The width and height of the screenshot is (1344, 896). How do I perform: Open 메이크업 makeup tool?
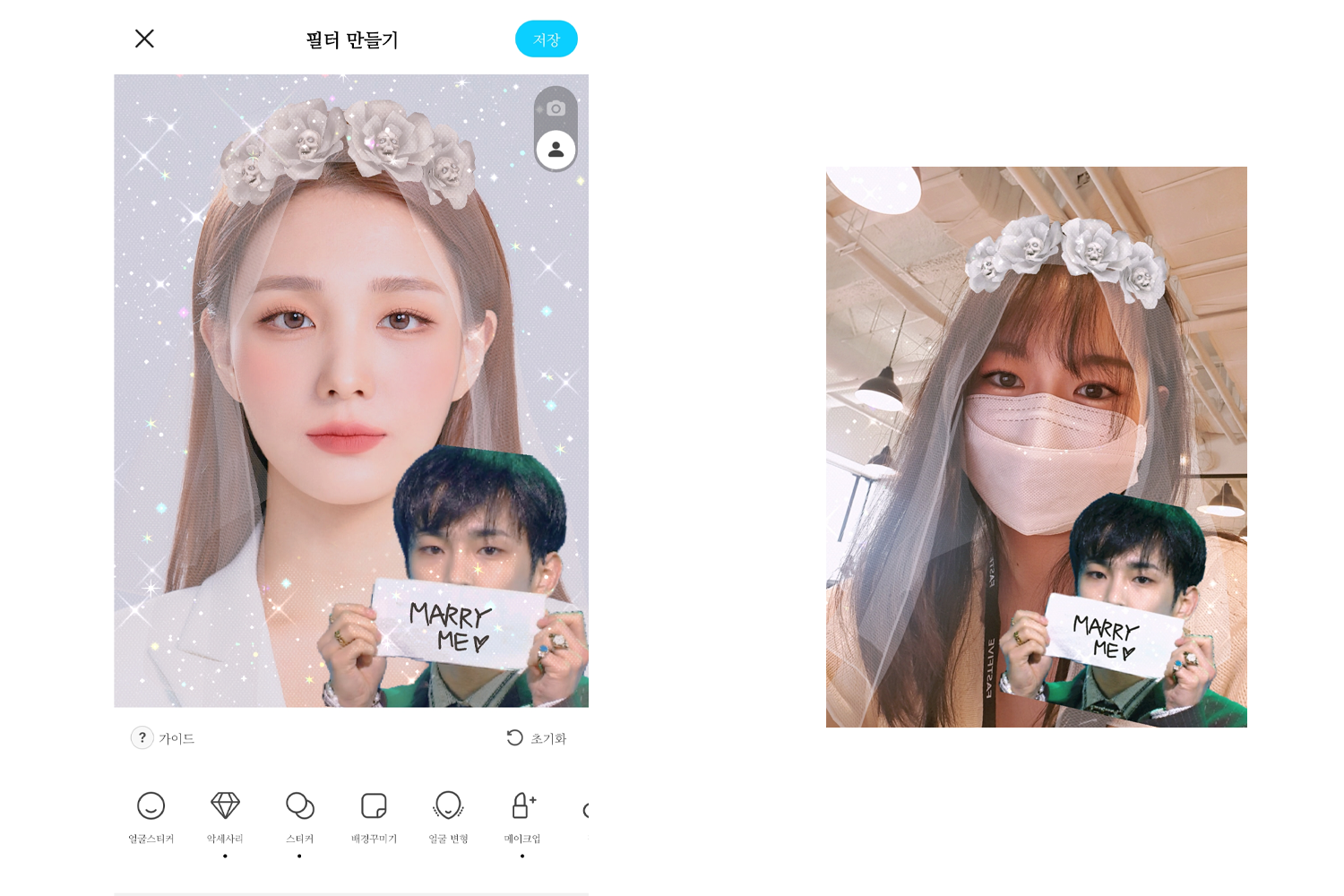pyautogui.click(x=522, y=814)
